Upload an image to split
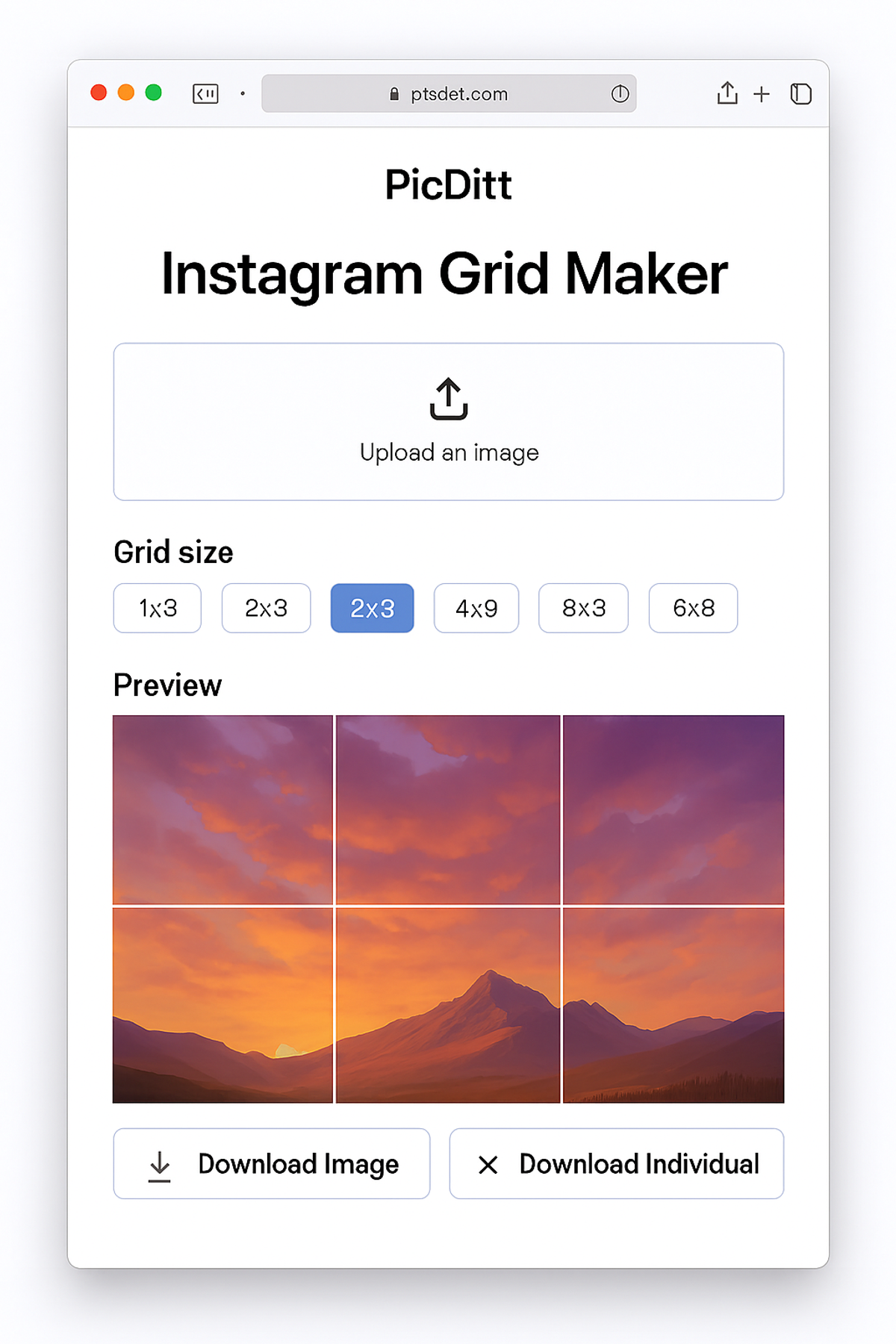The image size is (896, 1344). [448, 421]
